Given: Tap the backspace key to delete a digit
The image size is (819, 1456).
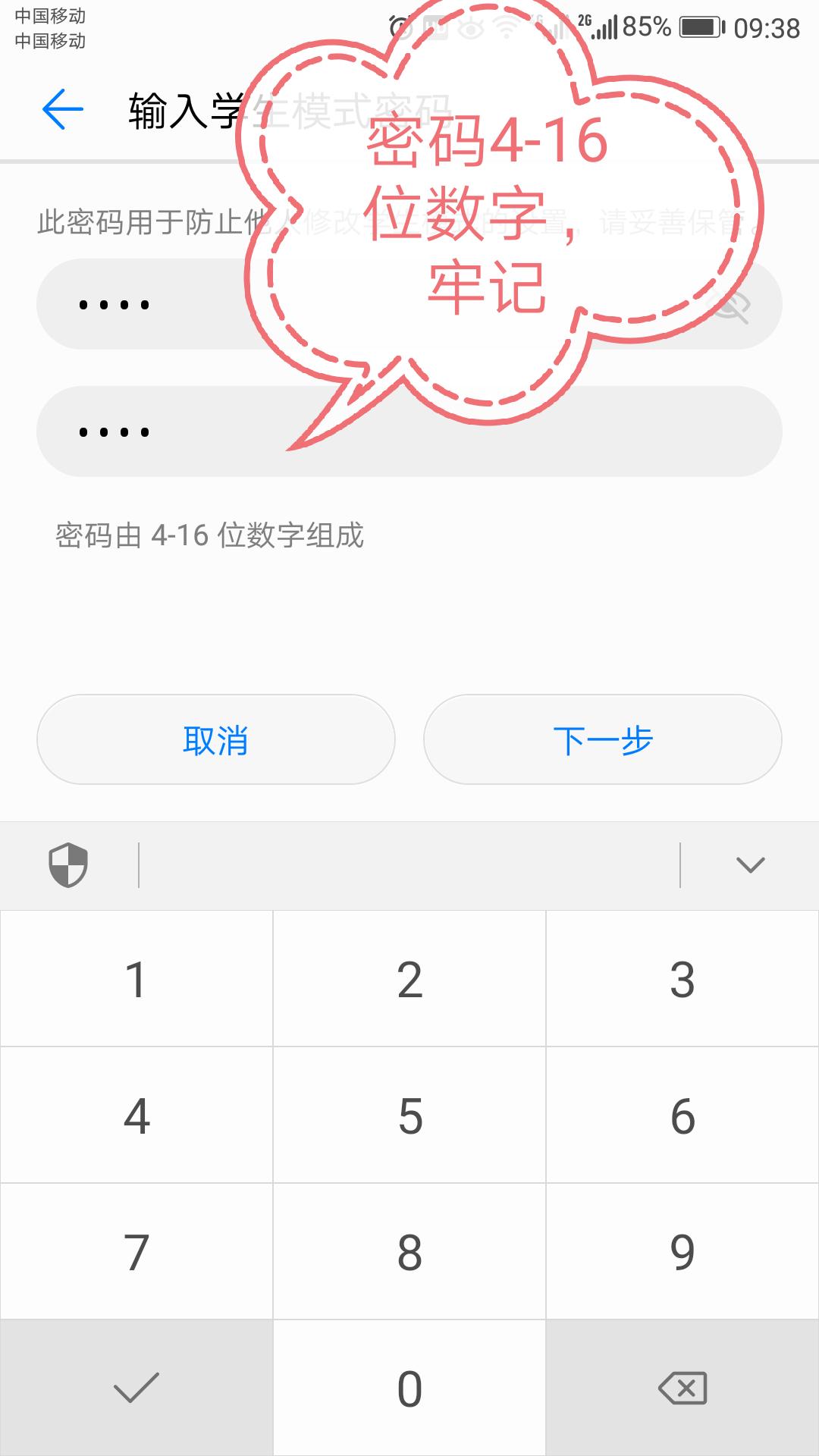Looking at the screenshot, I should click(x=681, y=1388).
